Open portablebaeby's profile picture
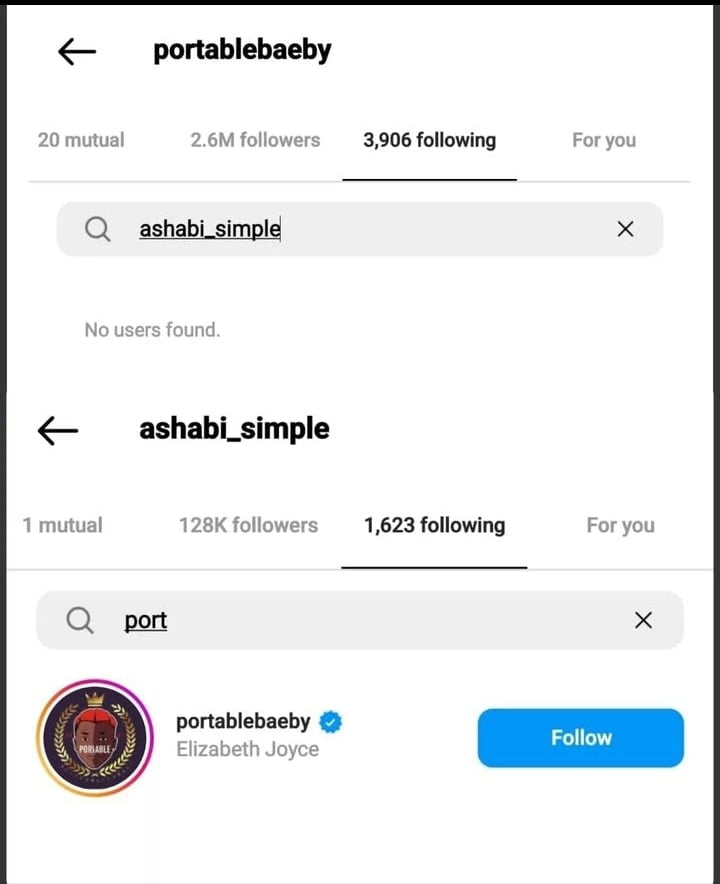Screen dimensions: 720x884 click(x=95, y=738)
